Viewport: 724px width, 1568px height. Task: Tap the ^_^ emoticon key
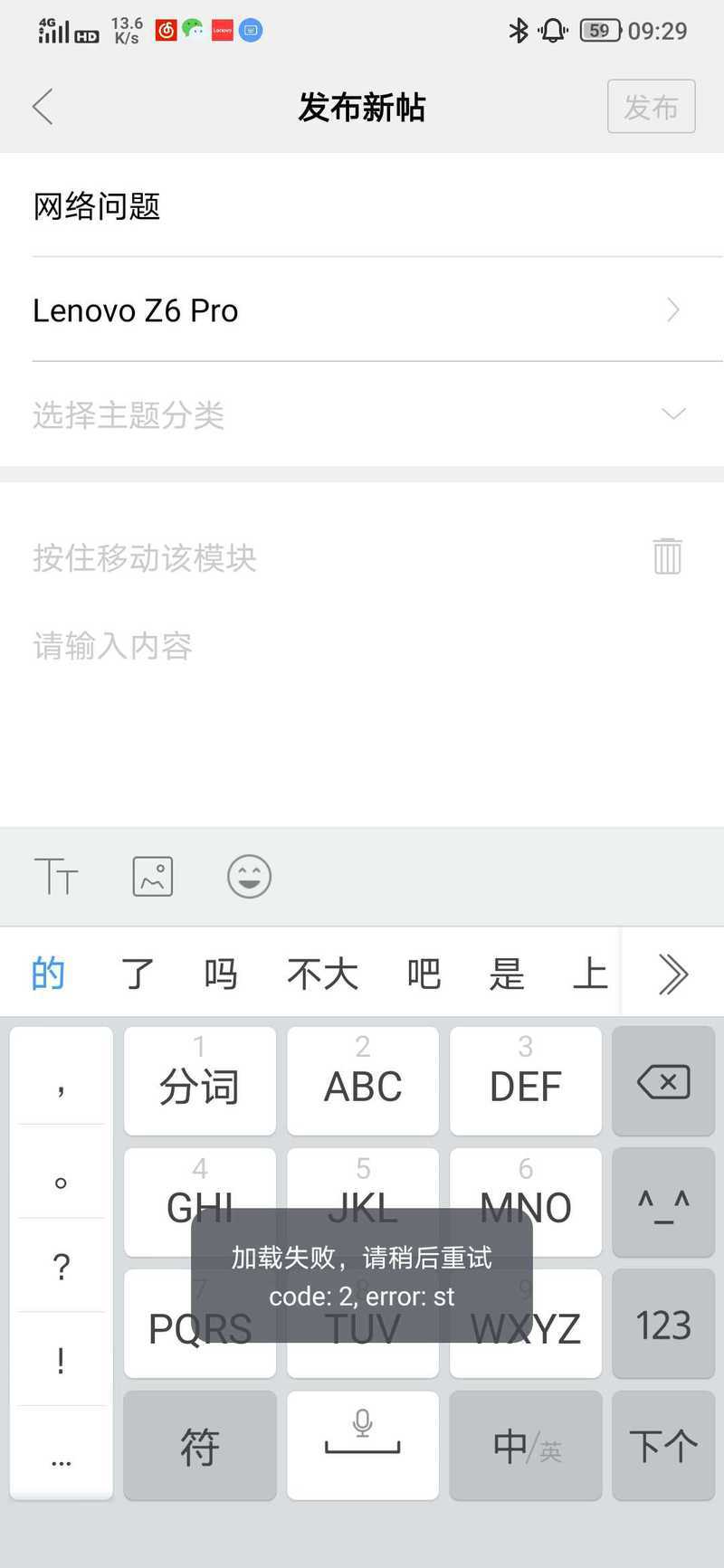(x=663, y=1202)
